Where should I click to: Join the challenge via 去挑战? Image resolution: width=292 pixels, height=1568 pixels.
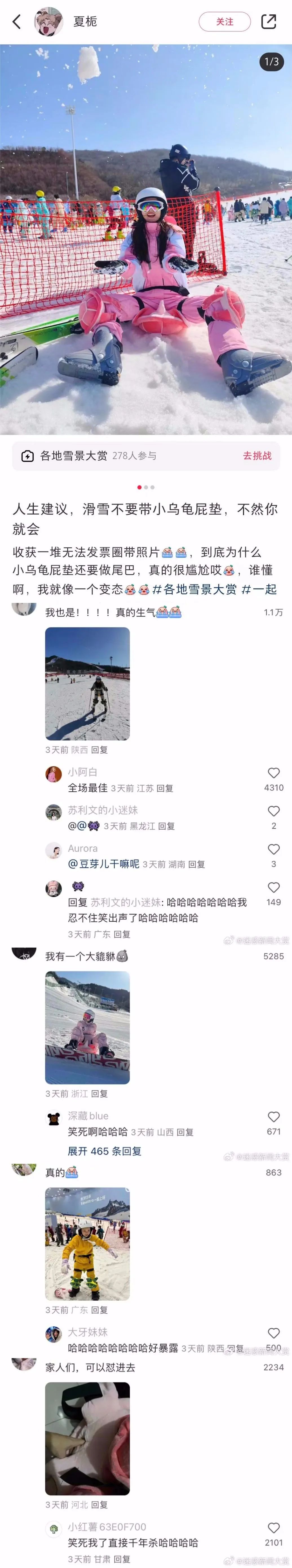[257, 455]
